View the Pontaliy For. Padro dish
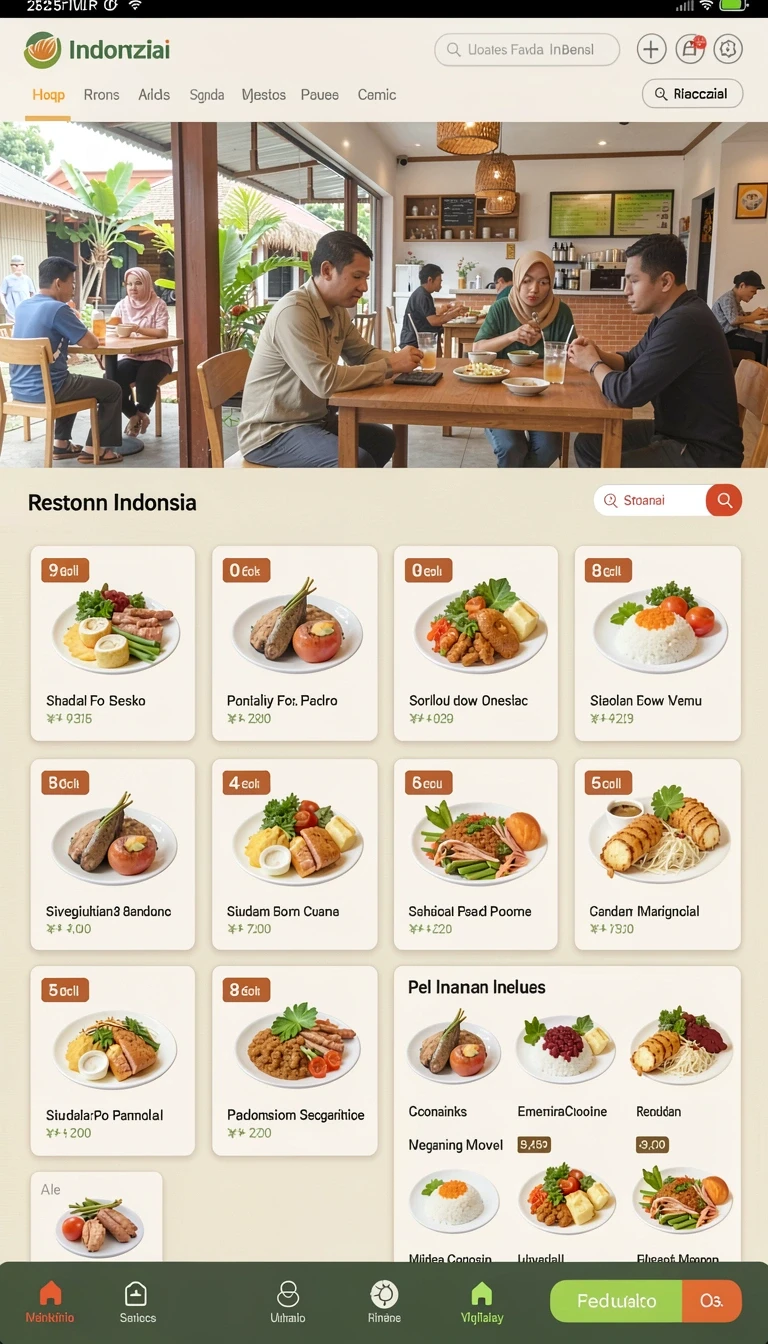 [295, 643]
